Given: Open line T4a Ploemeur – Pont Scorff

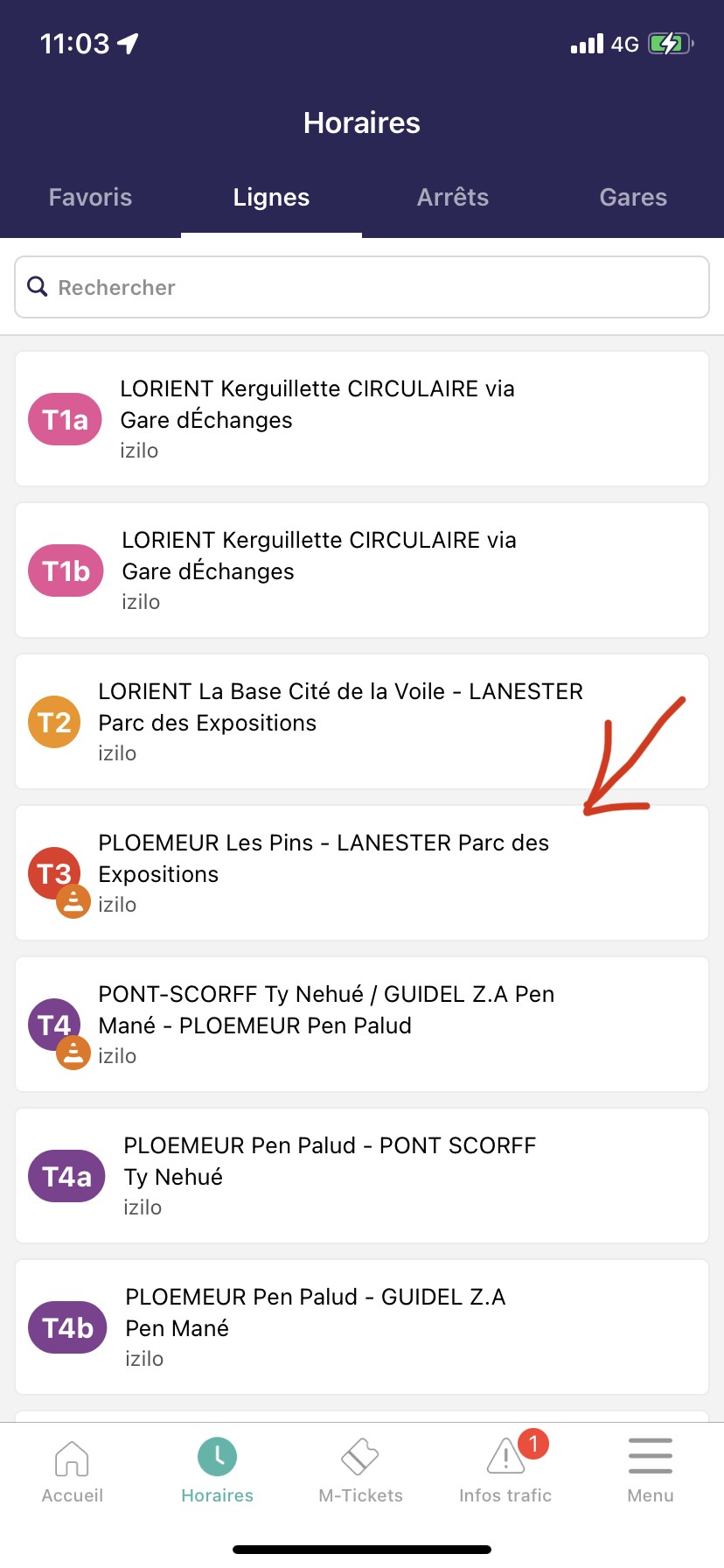Looking at the screenshot, I should 362,1176.
